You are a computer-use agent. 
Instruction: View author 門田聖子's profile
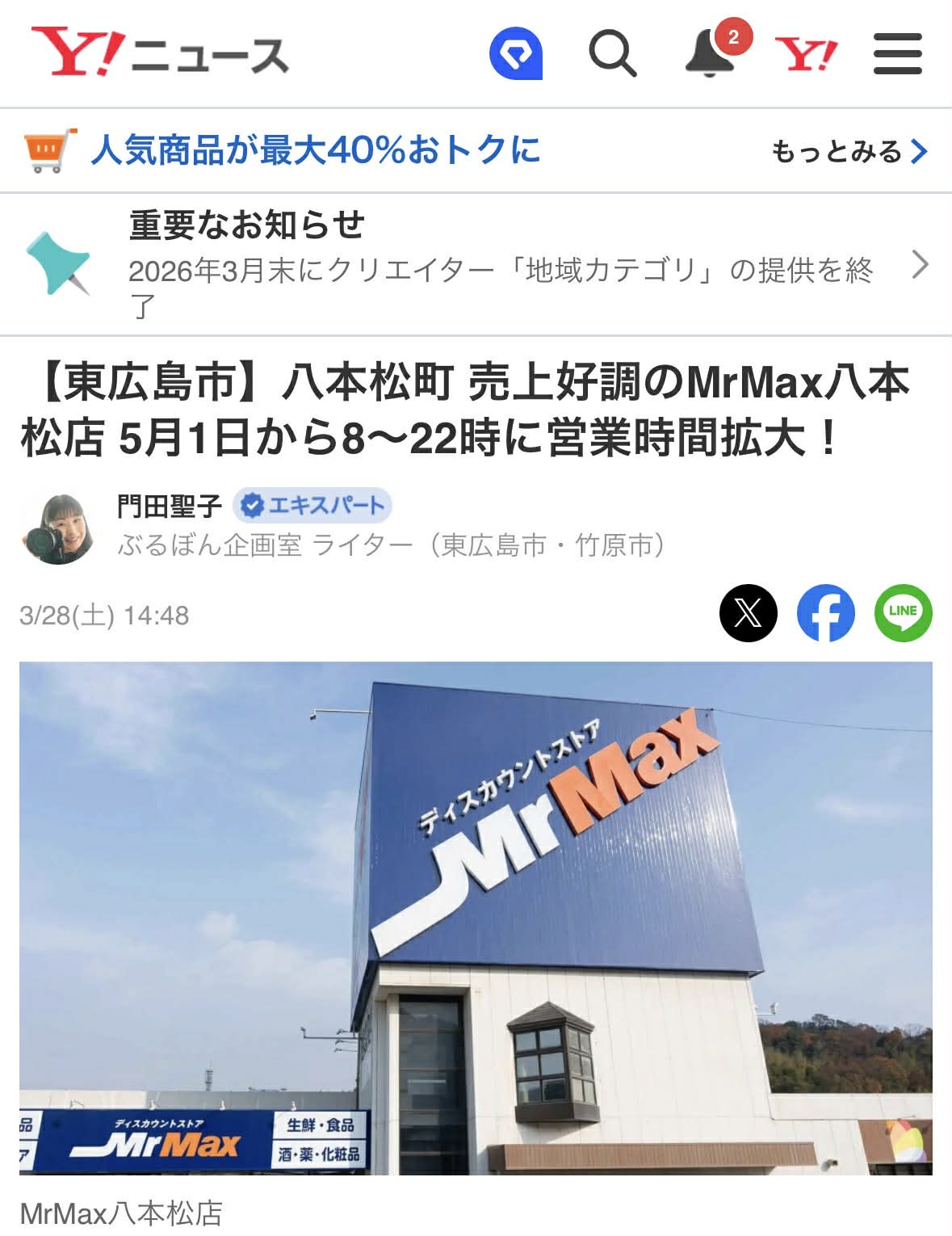[170, 507]
